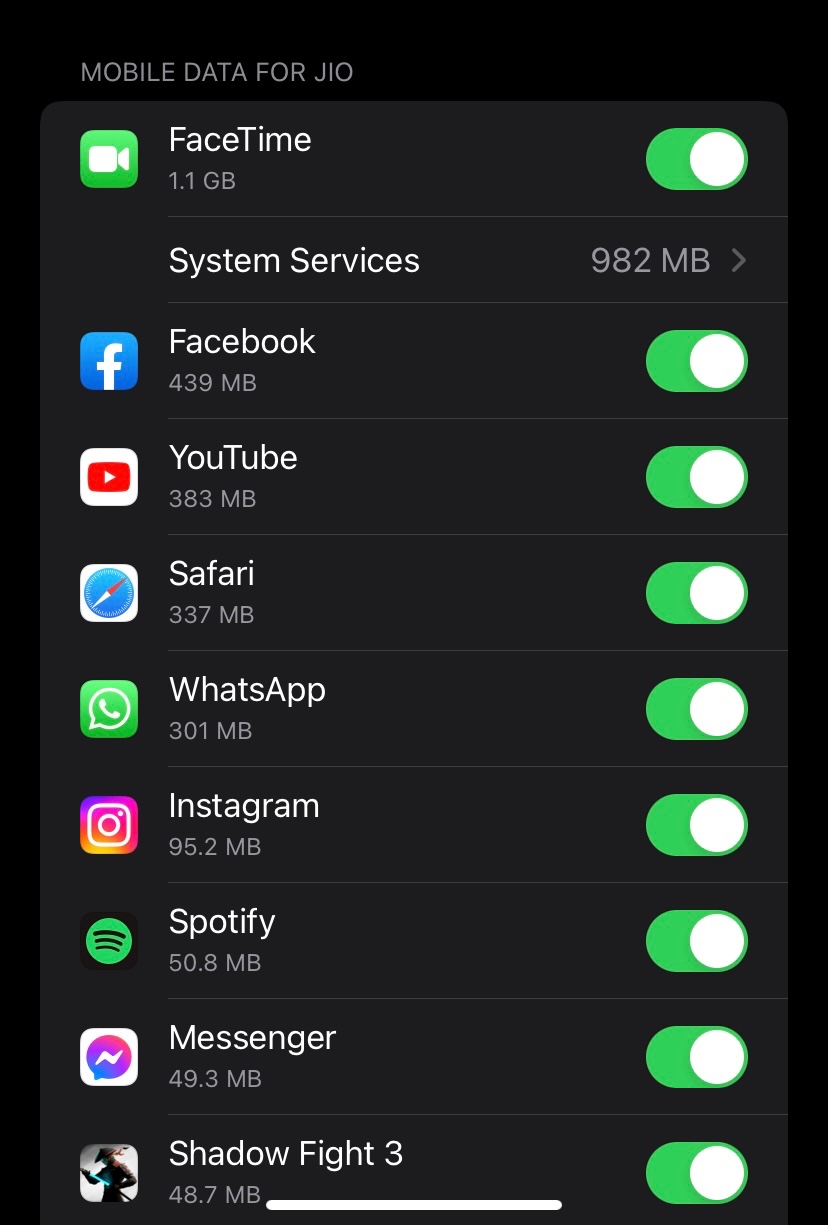Screen dimensions: 828x1225
Task: Disable Shadow Fight 3 mobile data
Action: coord(696,1172)
